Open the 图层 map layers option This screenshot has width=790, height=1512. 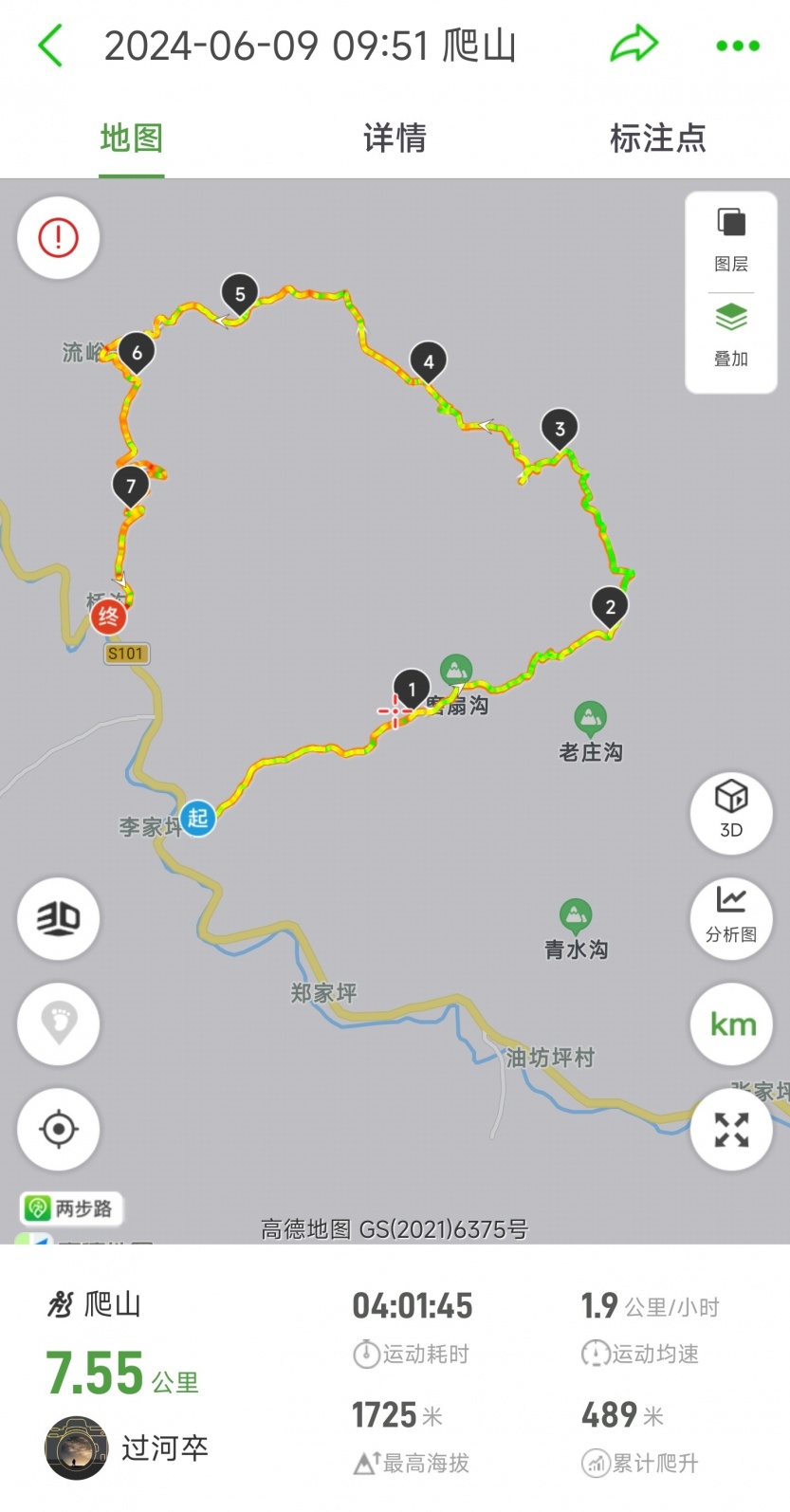[x=731, y=241]
